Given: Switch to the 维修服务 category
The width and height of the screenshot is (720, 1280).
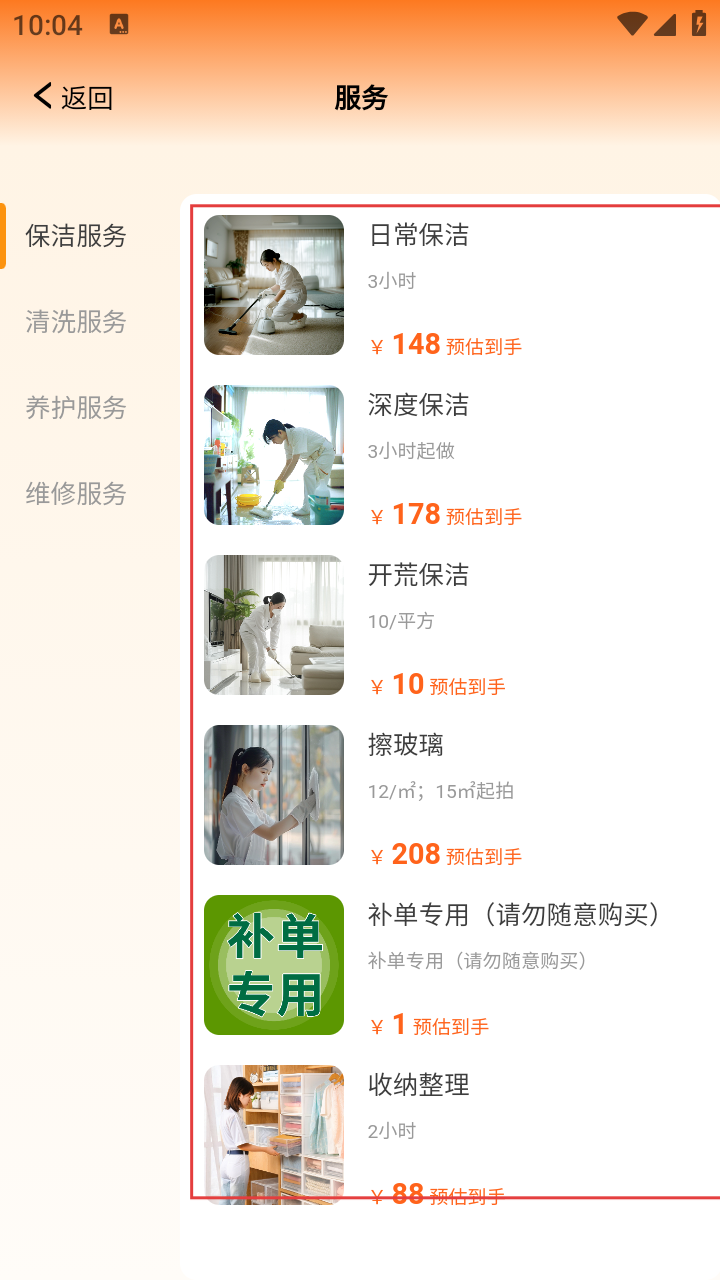Looking at the screenshot, I should click(x=76, y=494).
